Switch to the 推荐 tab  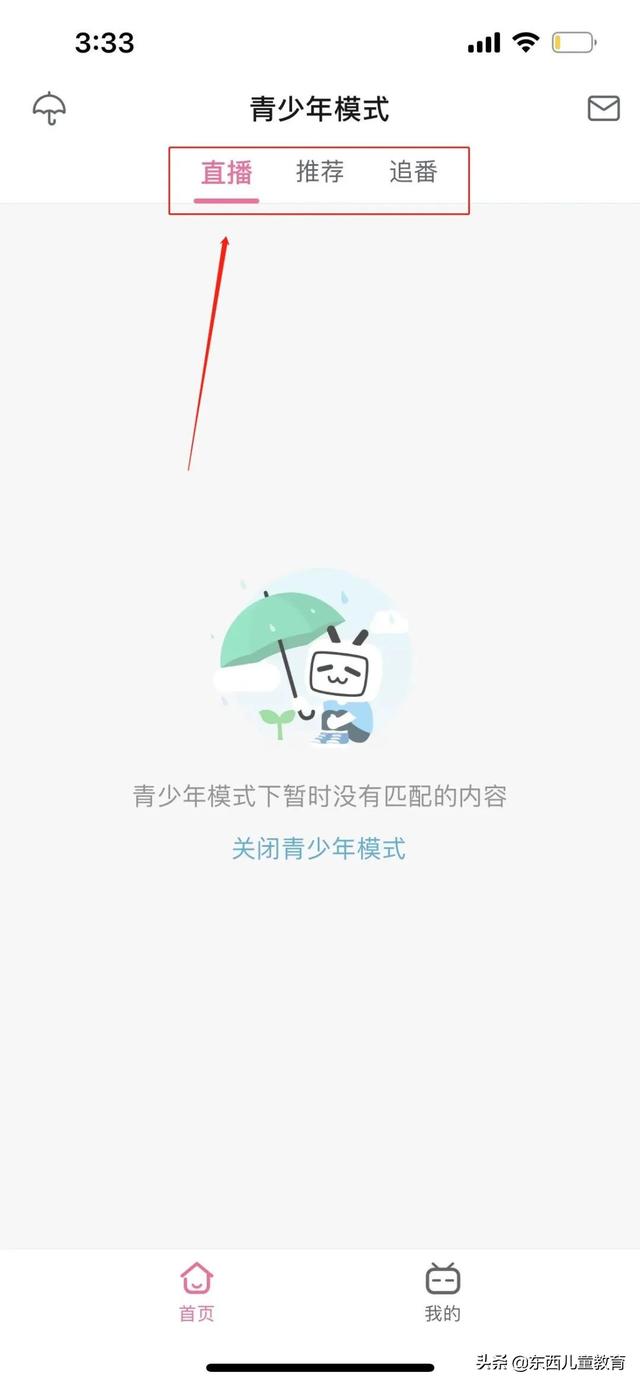[x=320, y=173]
